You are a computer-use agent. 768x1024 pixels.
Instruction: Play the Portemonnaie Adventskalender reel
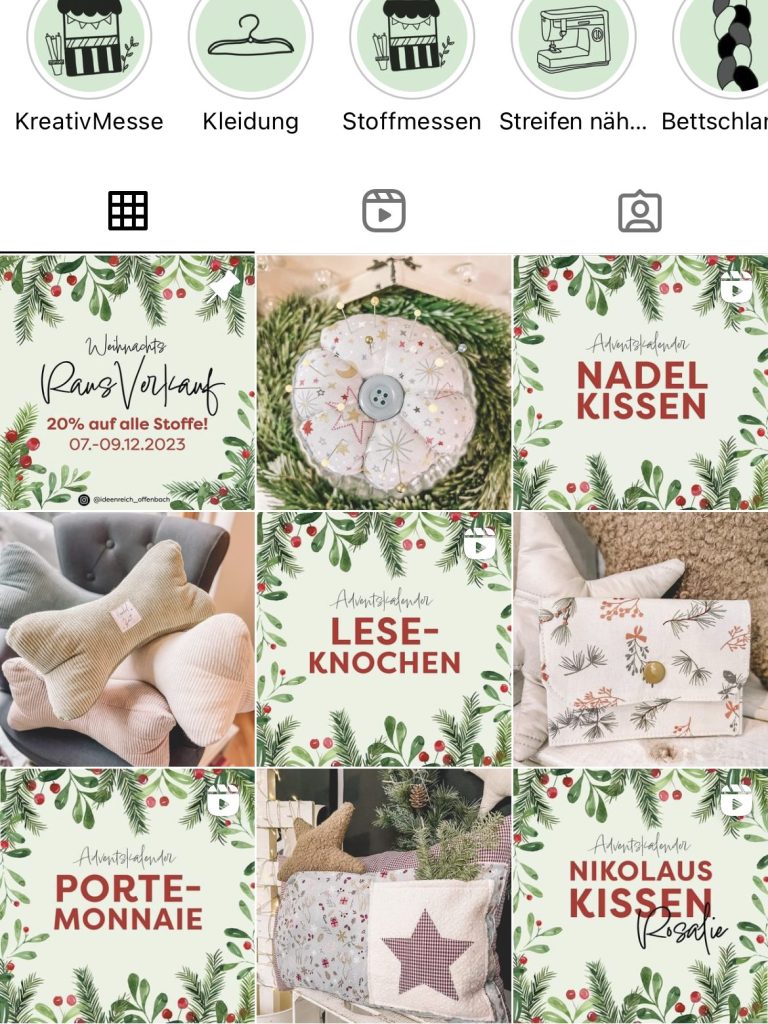(127, 896)
